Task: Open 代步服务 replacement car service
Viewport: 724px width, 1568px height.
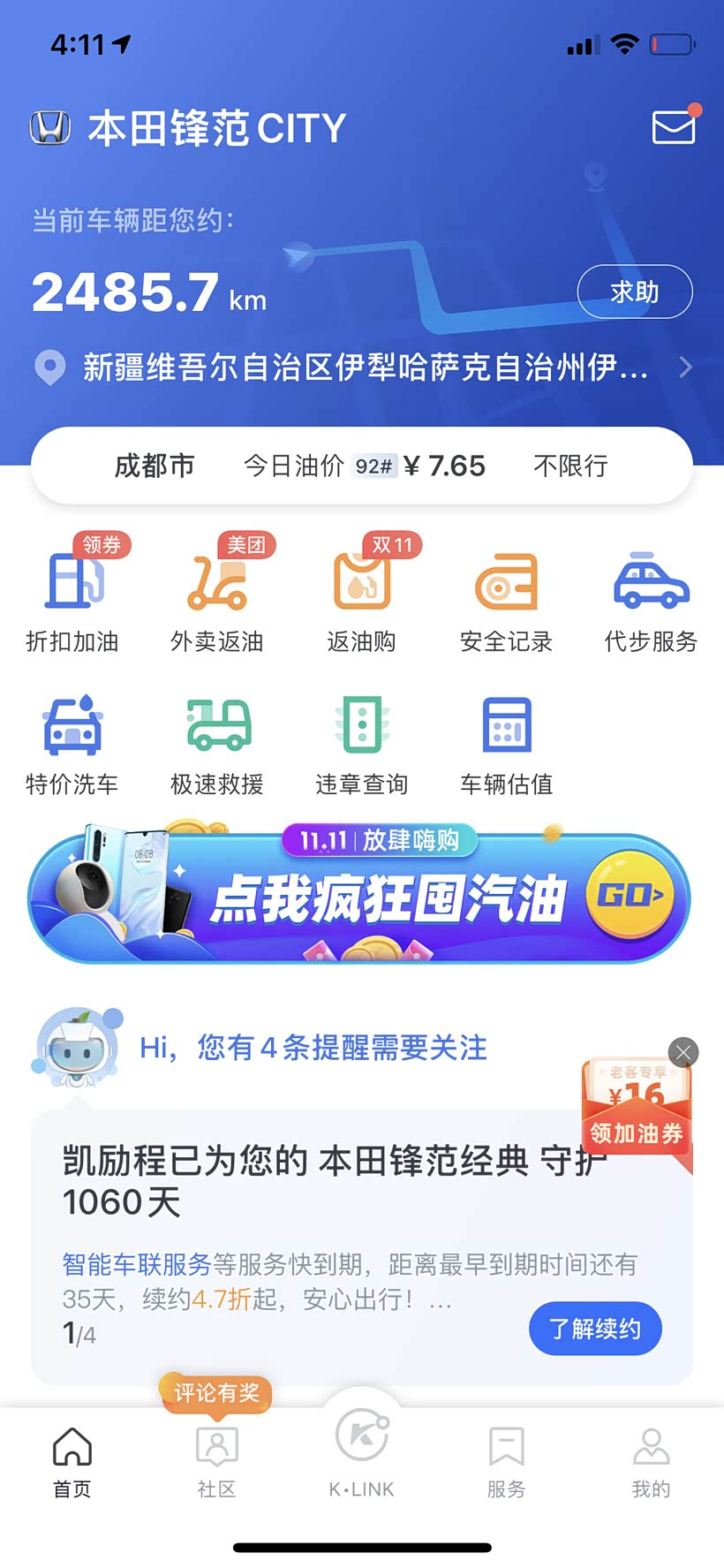Action: tap(651, 594)
